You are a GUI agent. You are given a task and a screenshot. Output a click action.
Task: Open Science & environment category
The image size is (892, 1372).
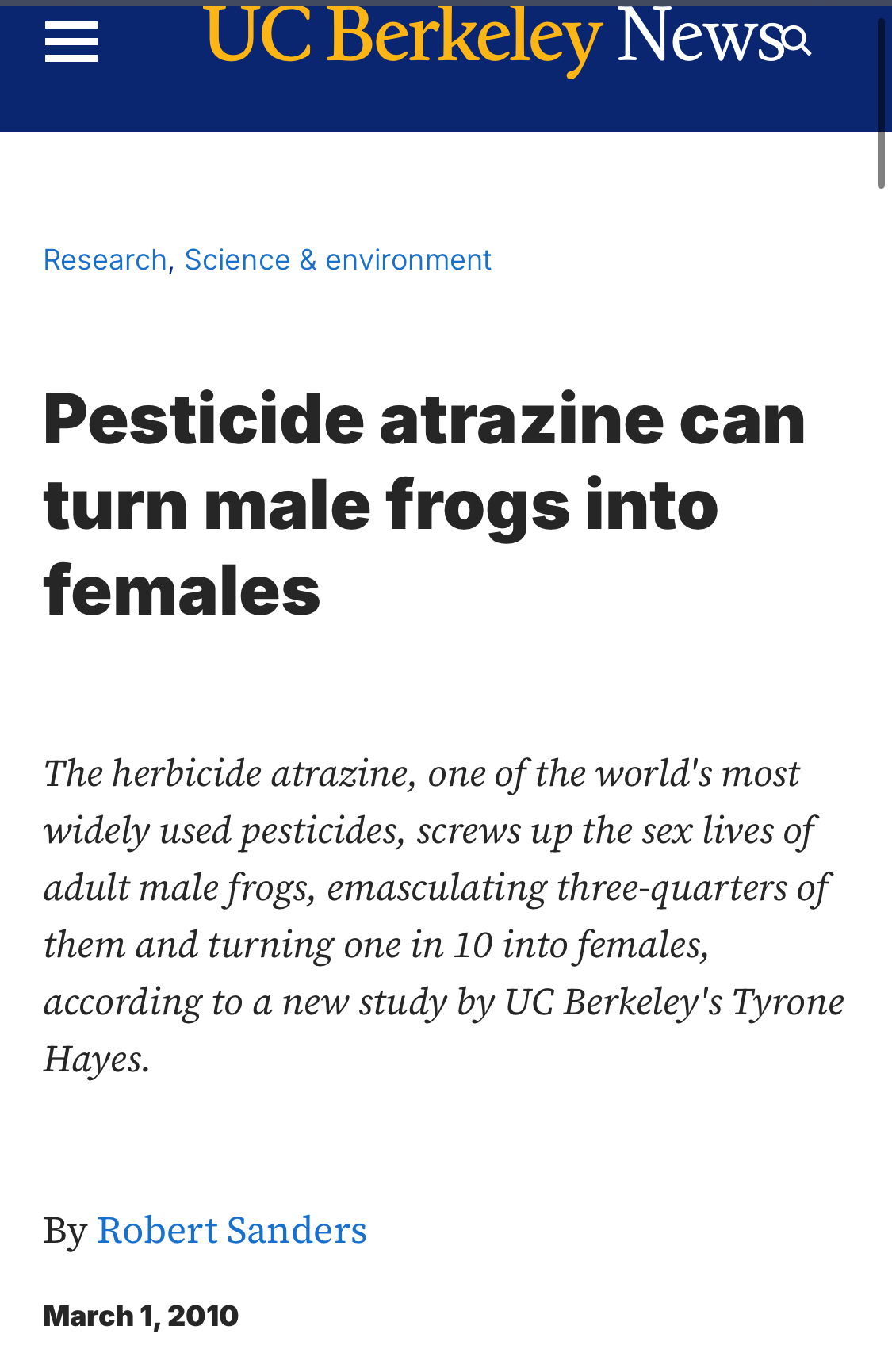pos(338,260)
